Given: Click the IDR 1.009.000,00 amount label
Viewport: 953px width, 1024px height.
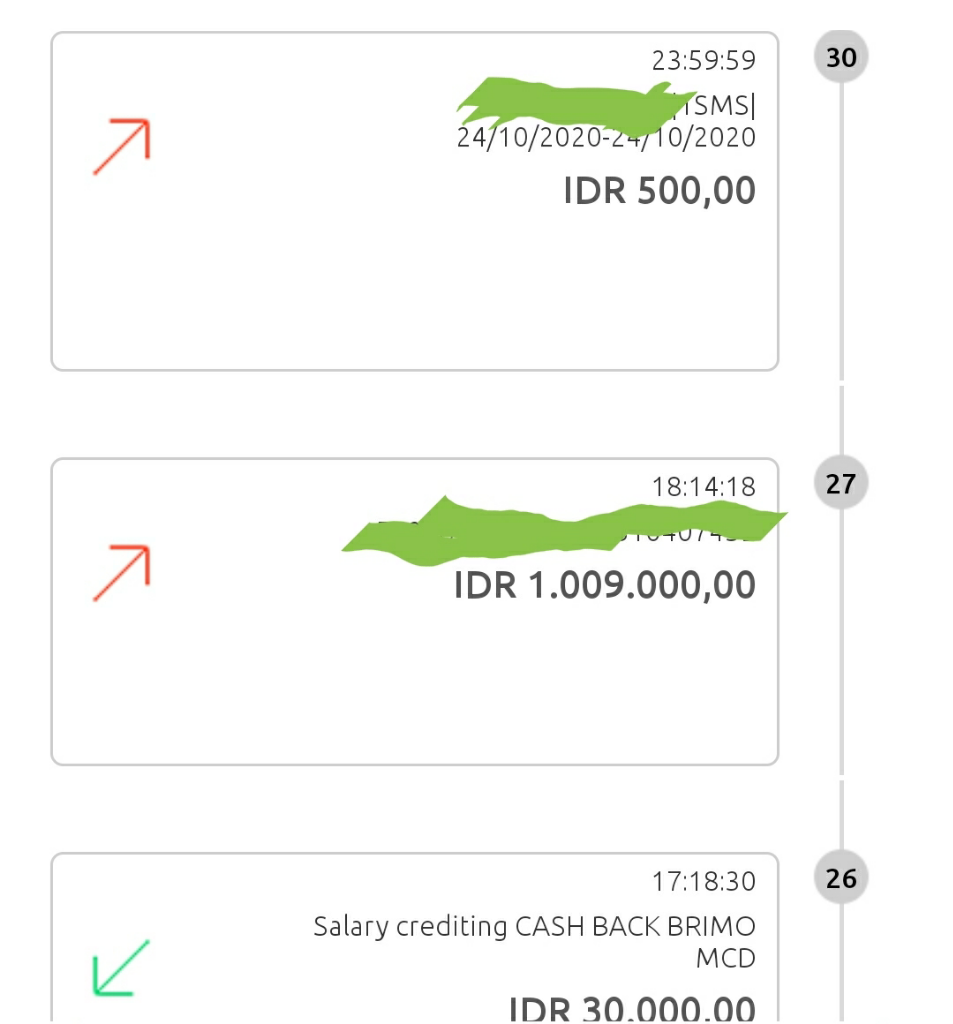Looking at the screenshot, I should (x=606, y=584).
